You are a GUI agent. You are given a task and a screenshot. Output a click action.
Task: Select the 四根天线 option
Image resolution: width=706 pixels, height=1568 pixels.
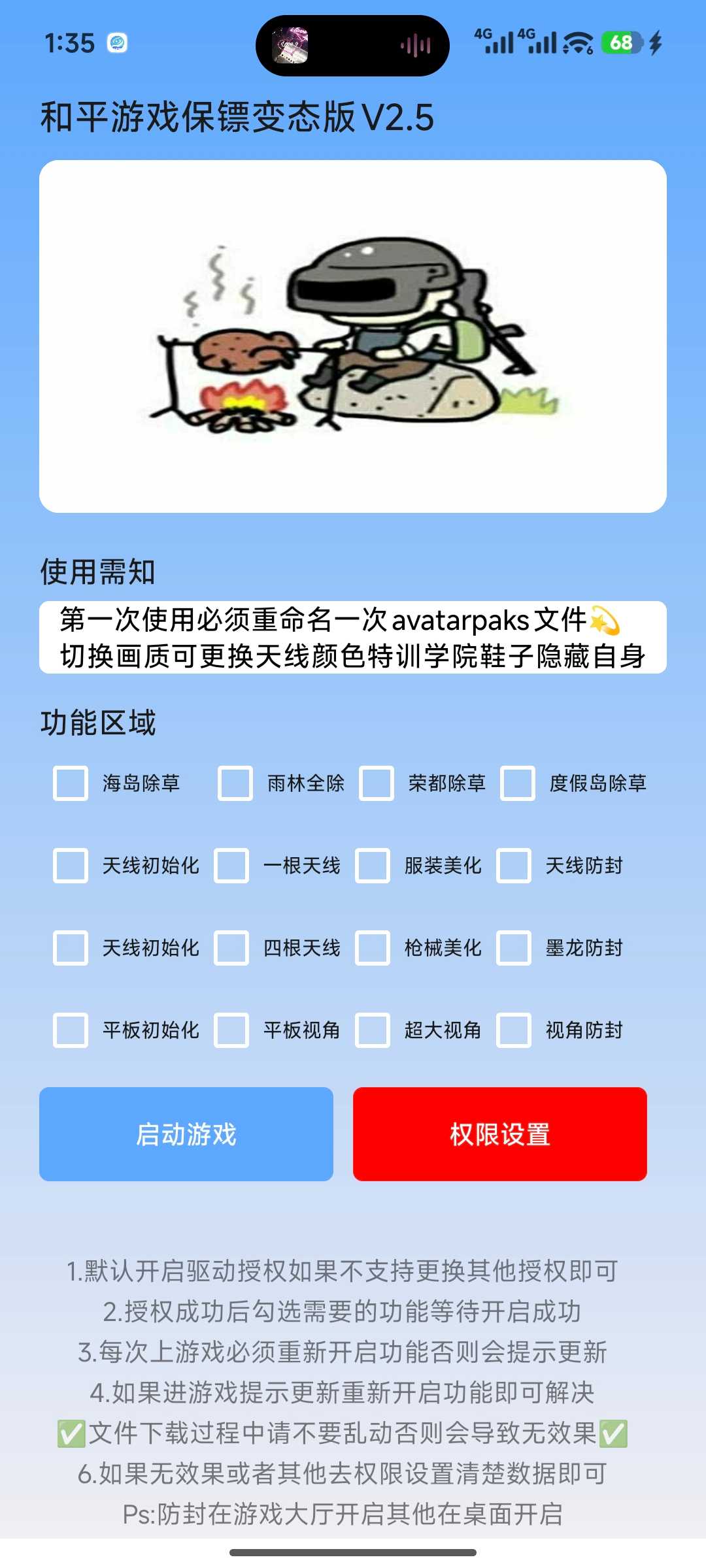pyautogui.click(x=231, y=948)
